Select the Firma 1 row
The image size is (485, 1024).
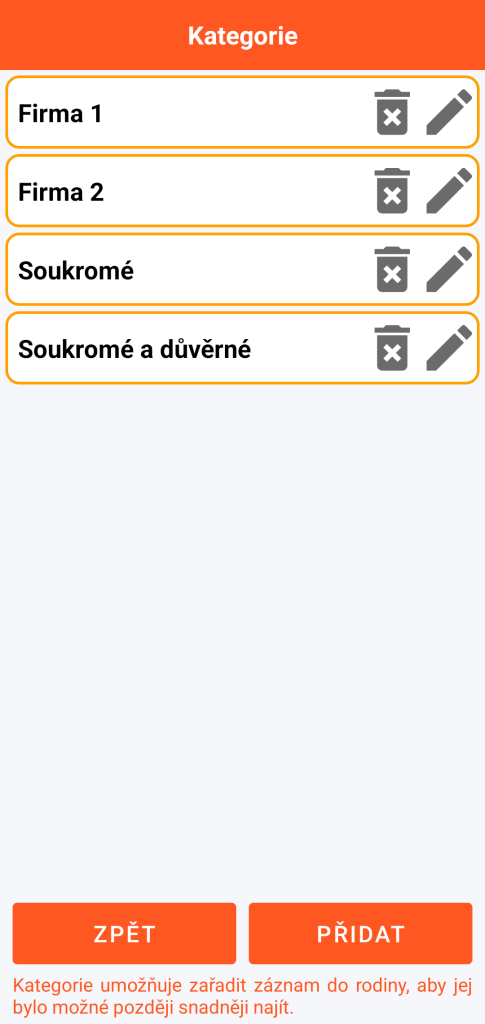pyautogui.click(x=242, y=112)
